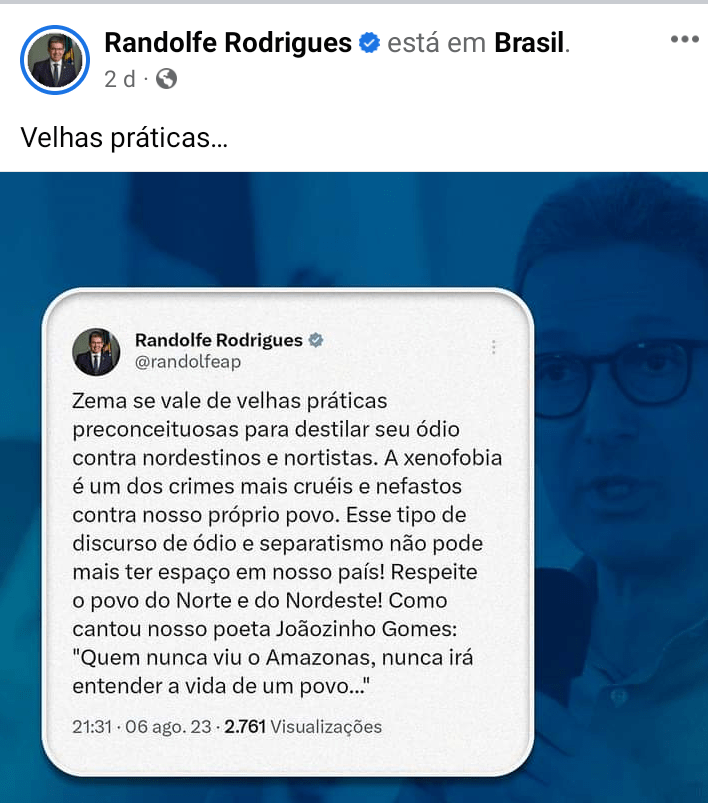Open the Brasil location link
Screen dimensions: 708x803
[x=530, y=43]
